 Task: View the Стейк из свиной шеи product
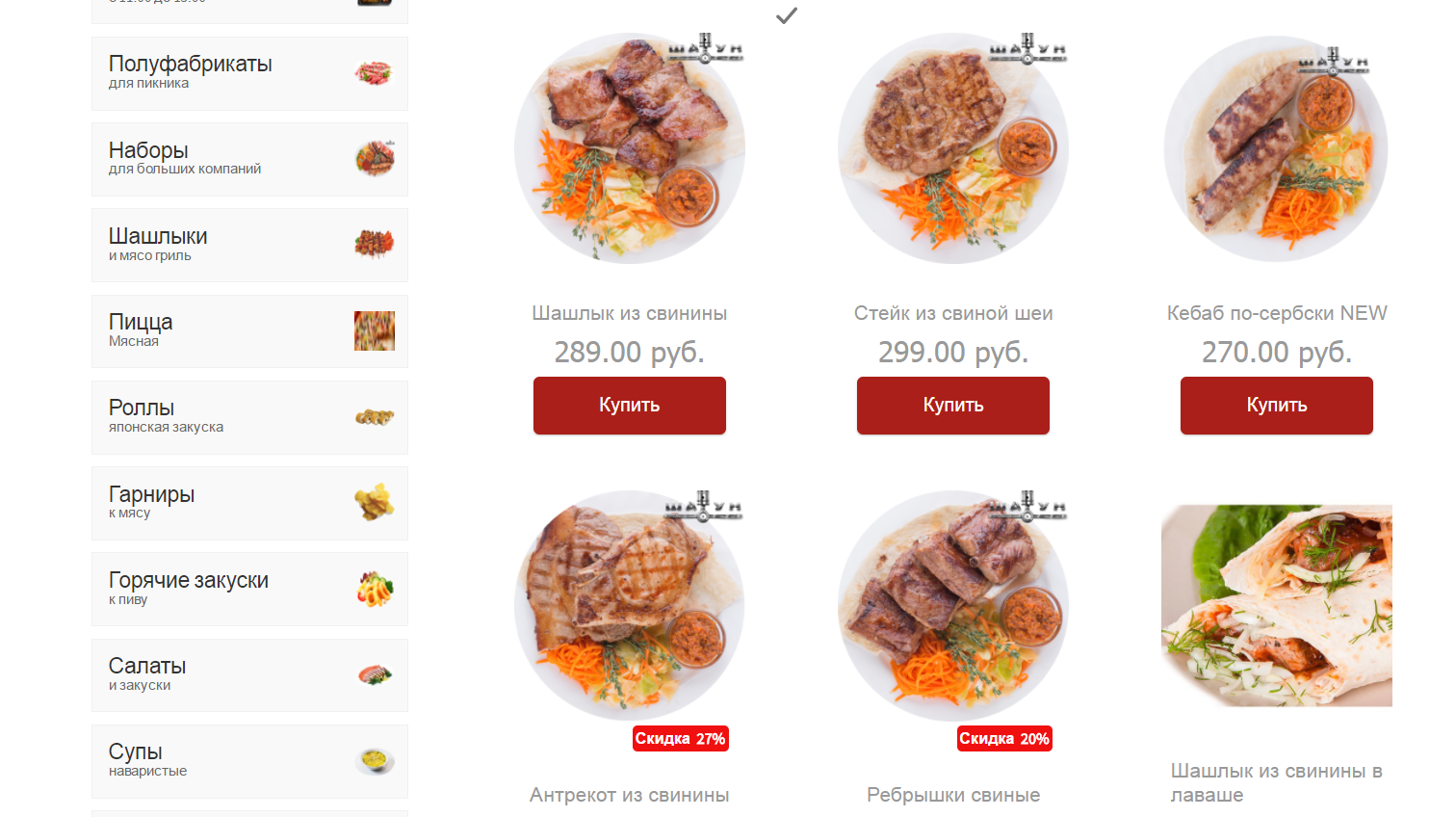pyautogui.click(x=952, y=149)
